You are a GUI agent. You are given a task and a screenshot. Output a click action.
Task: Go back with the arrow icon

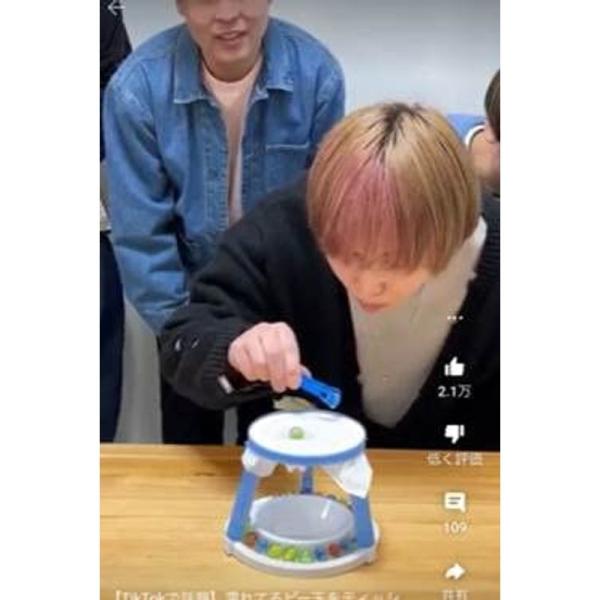116,7
